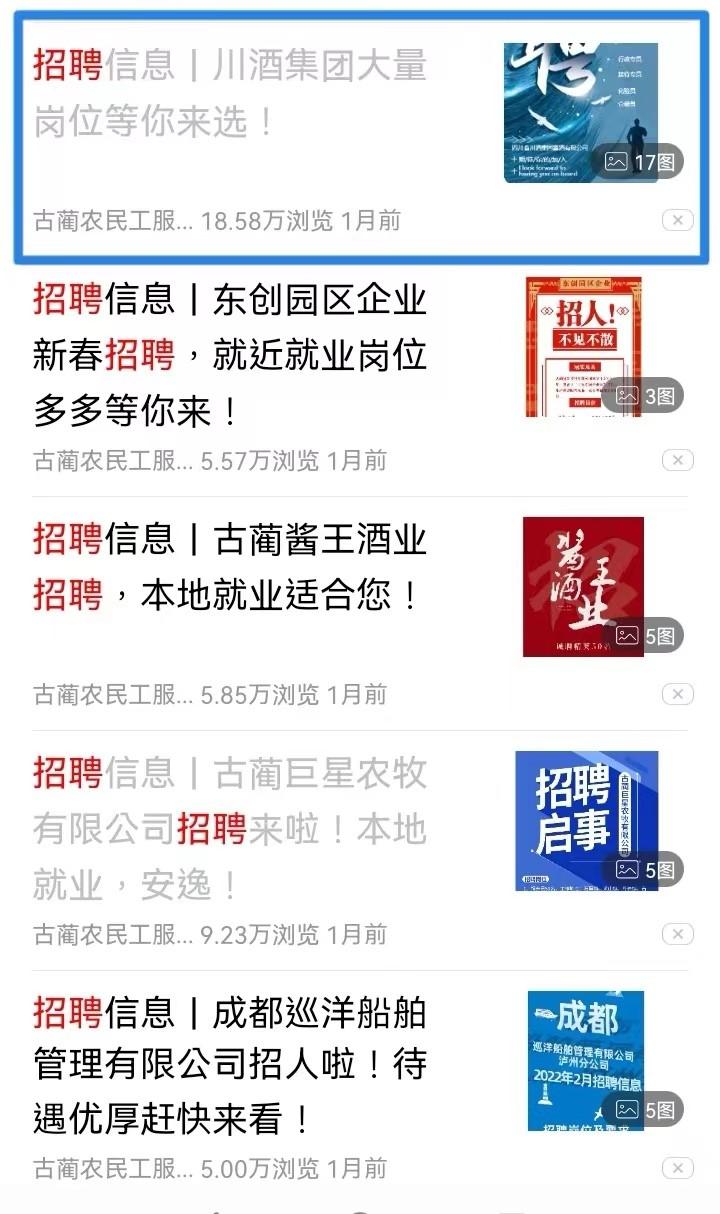Screen dimensions: 720x1214
Task: Dismiss the 川酒集团 recruitment post
Action: (x=678, y=220)
